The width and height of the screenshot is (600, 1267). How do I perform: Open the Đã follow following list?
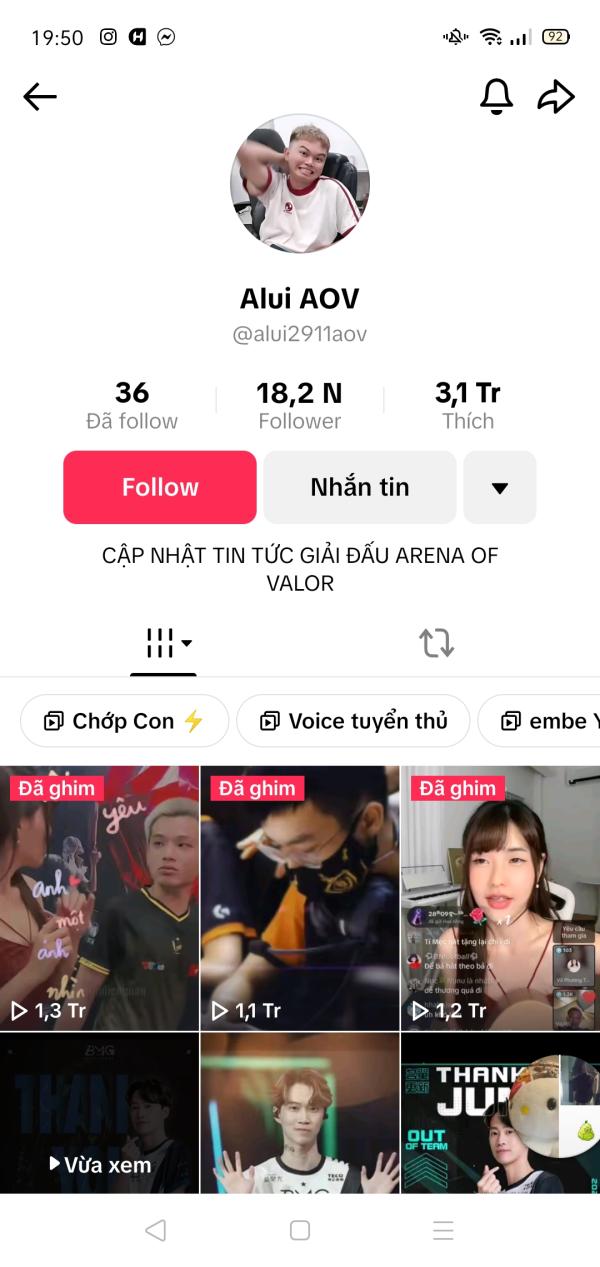click(x=132, y=405)
